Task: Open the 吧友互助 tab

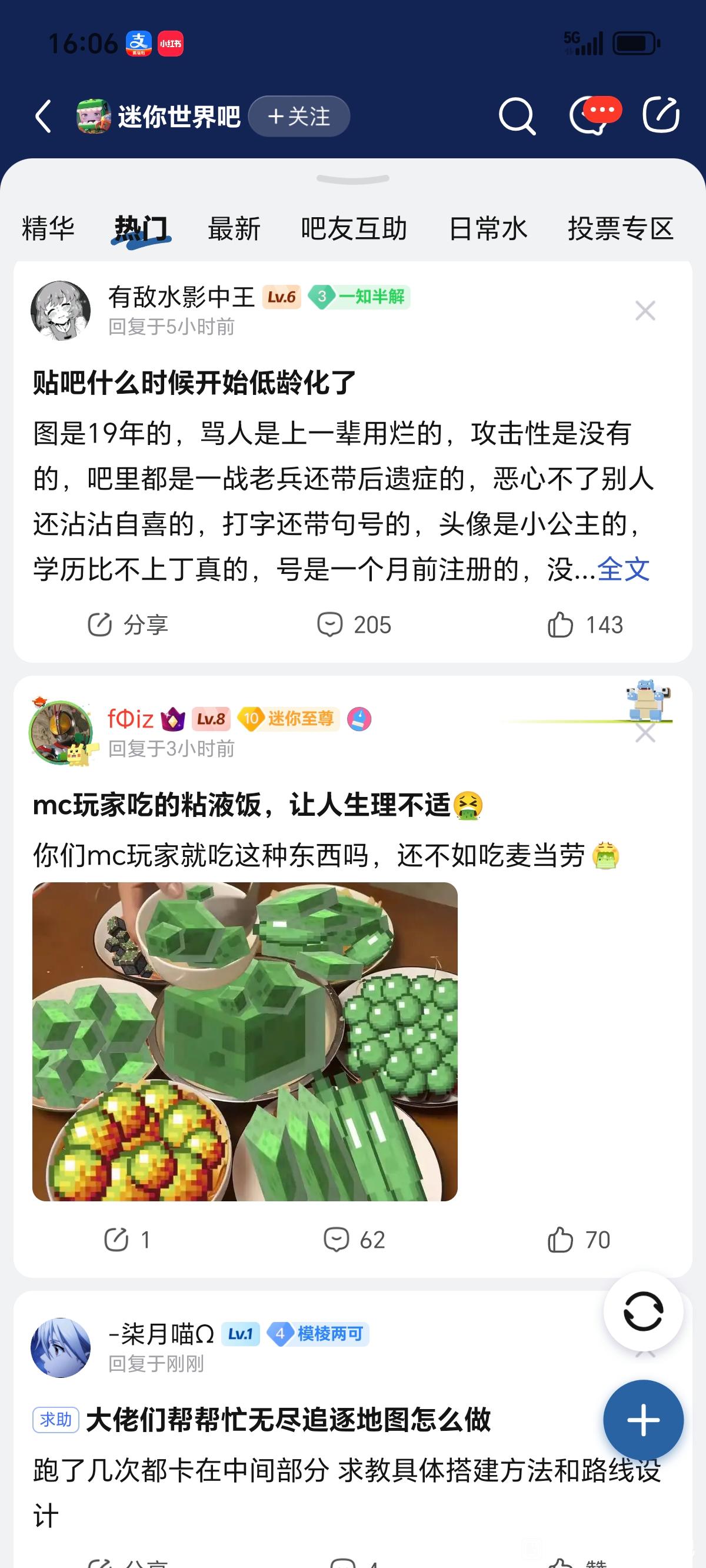Action: (x=354, y=229)
